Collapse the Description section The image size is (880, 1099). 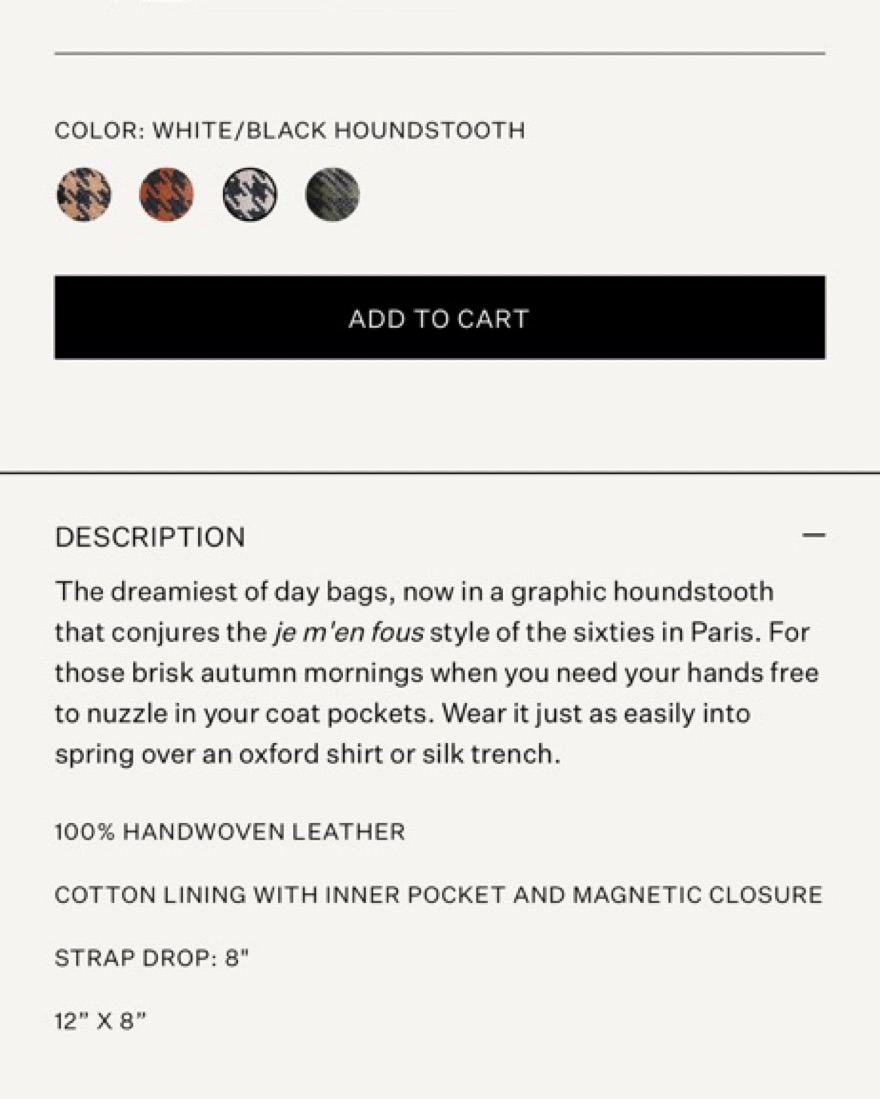(x=813, y=535)
